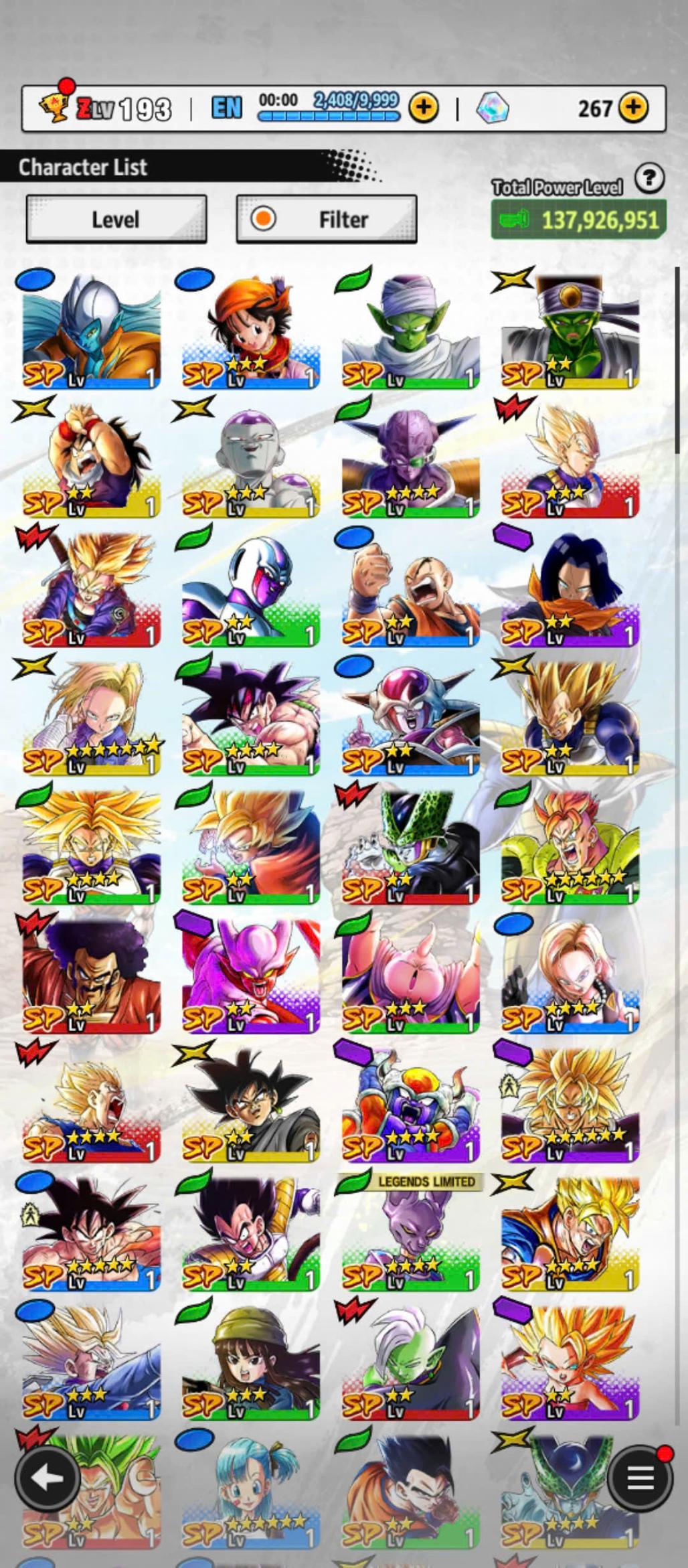Select the Majin Buu character card

coord(410,974)
